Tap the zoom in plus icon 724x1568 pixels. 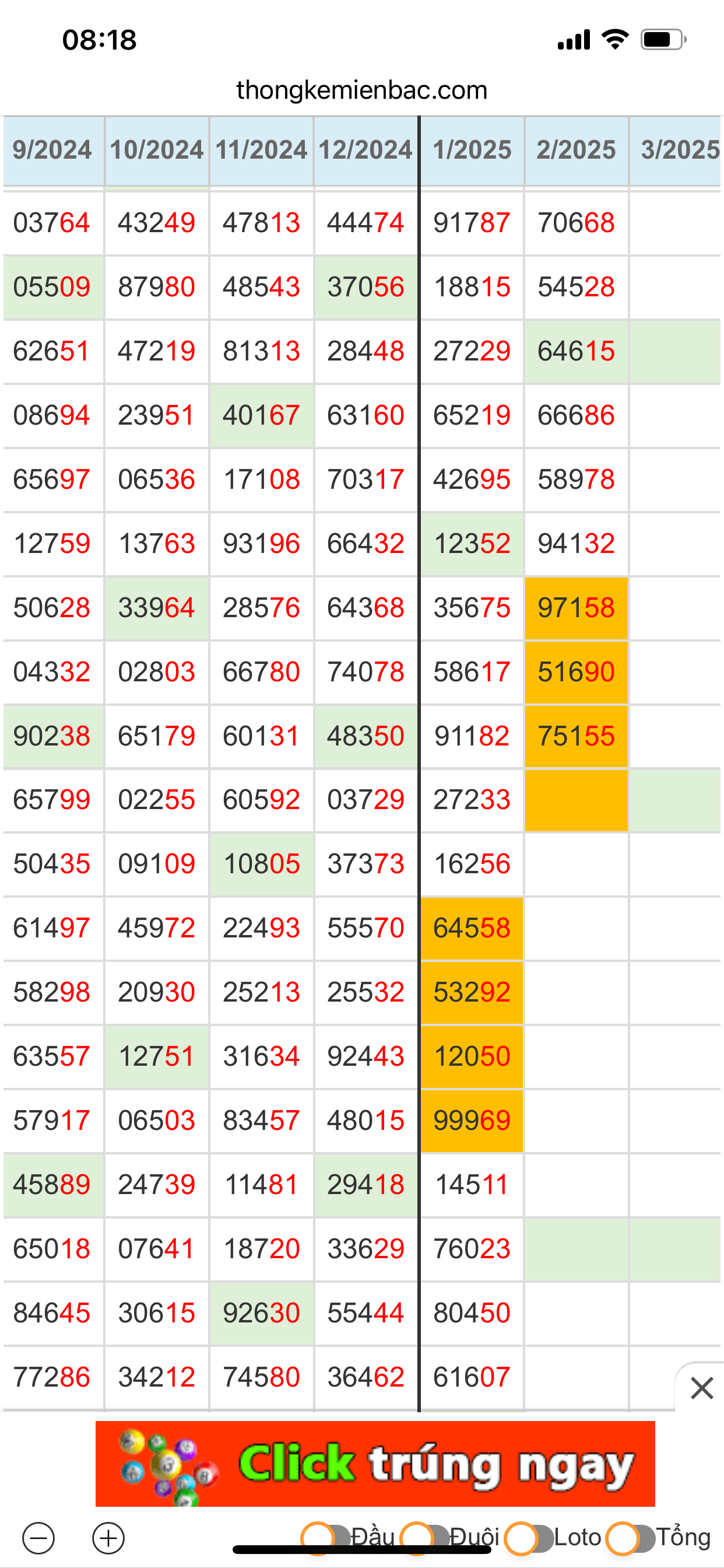pos(108,1539)
